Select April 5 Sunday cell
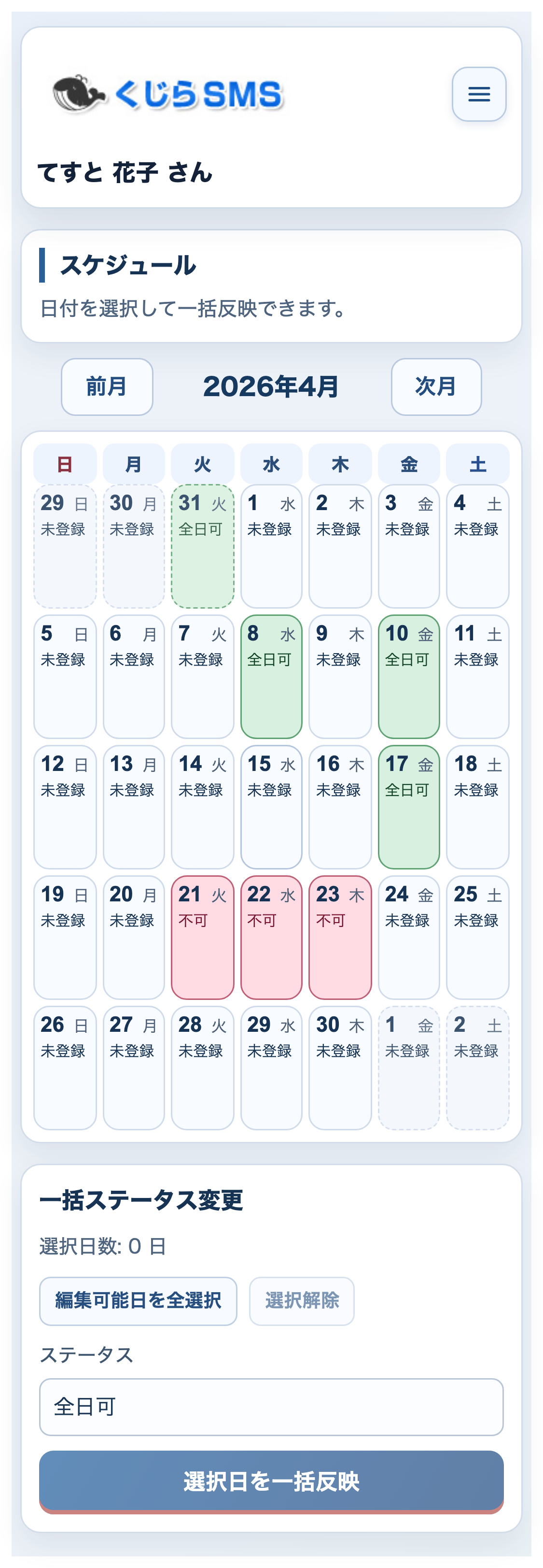The height and width of the screenshot is (1568, 543). [65, 676]
